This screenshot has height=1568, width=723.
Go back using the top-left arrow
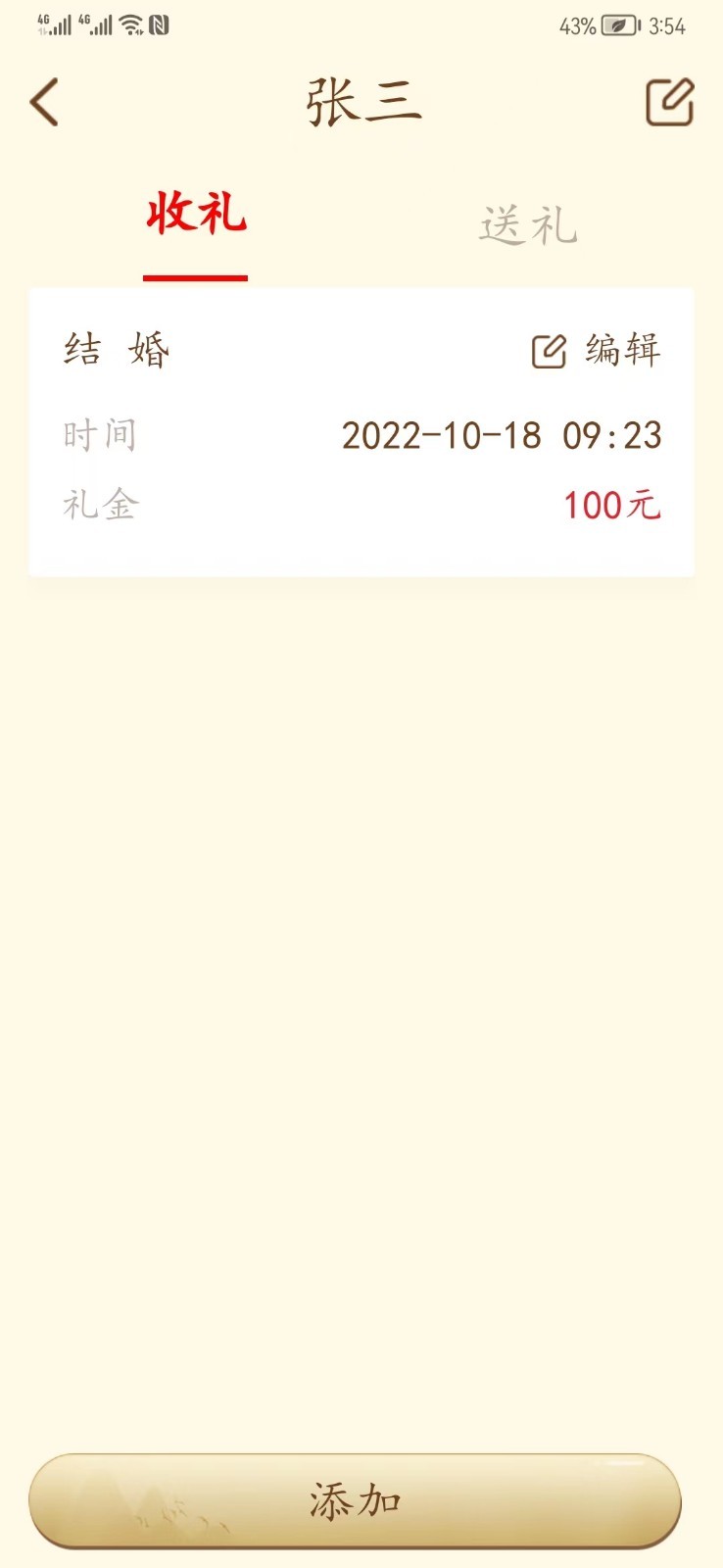[45, 102]
